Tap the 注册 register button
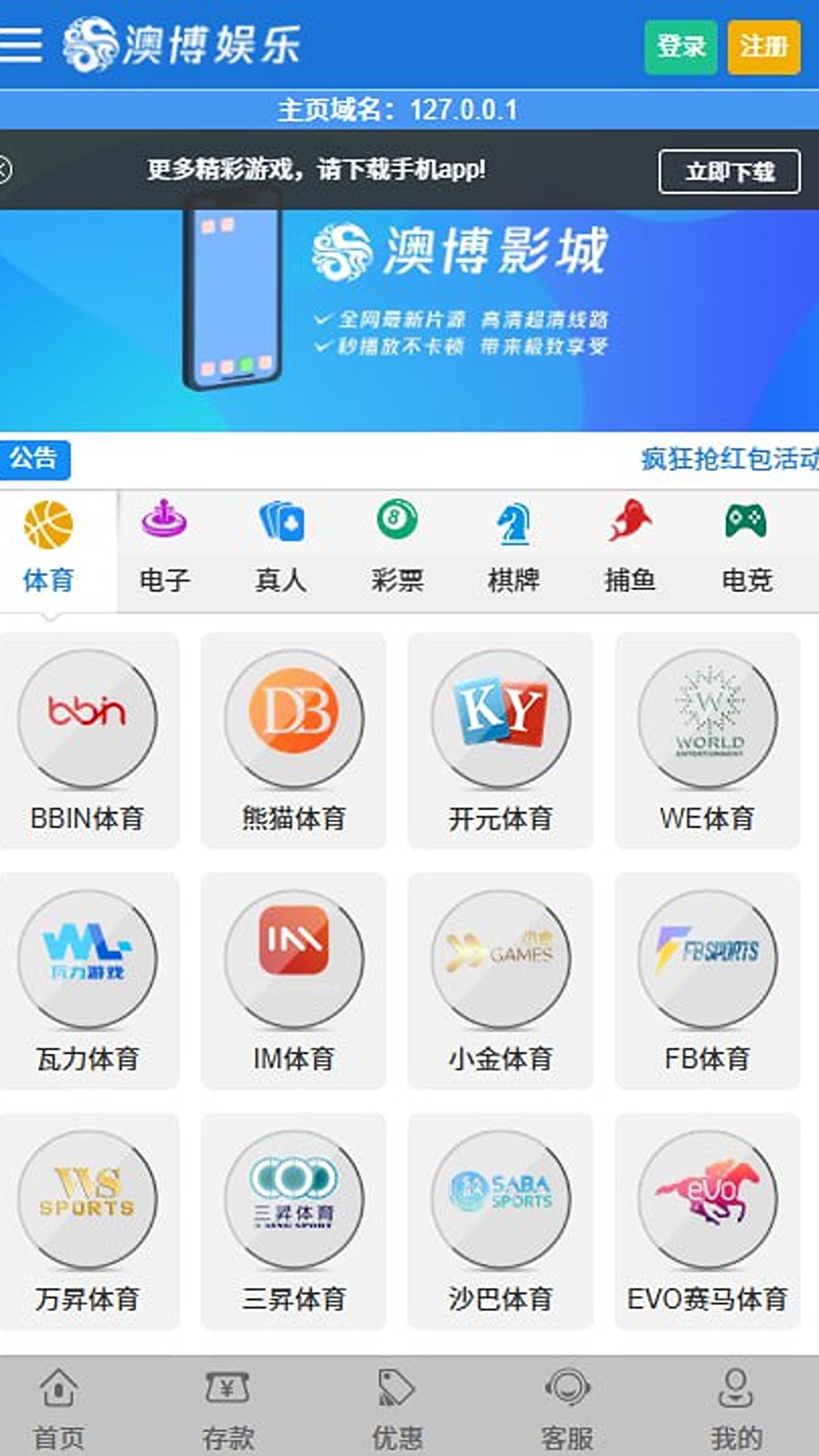This screenshot has width=819, height=1456. (764, 47)
